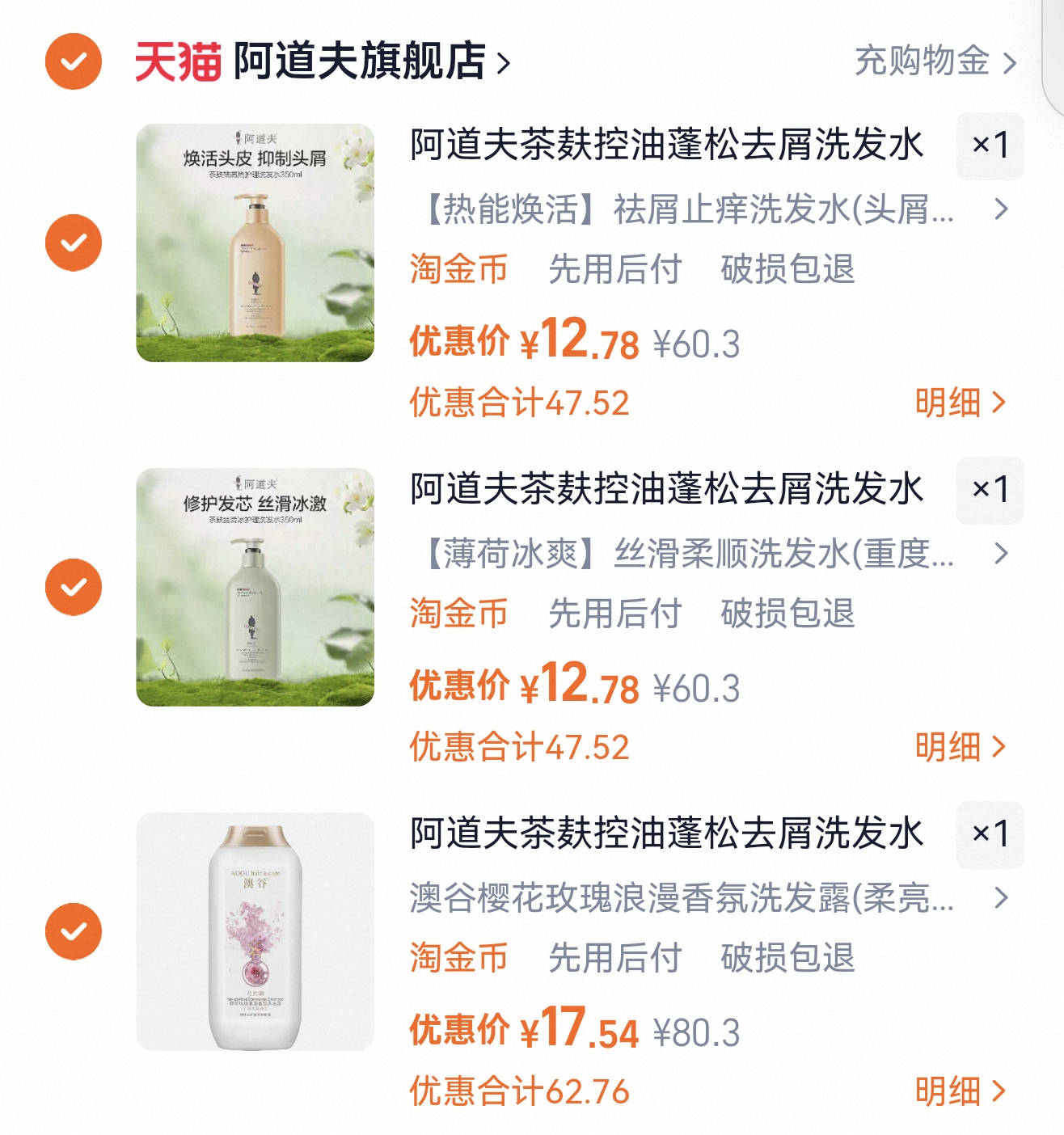Click the ×1 quantity on the first item

989,146
